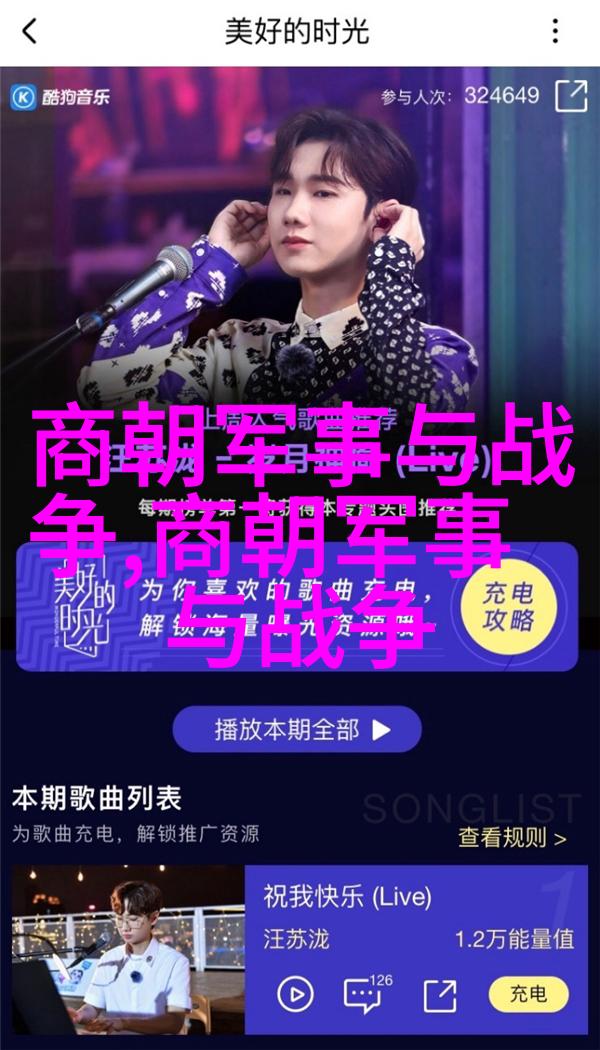The width and height of the screenshot is (600, 1050).
Task: Open the three-dot overflow menu
Action: pos(555,31)
